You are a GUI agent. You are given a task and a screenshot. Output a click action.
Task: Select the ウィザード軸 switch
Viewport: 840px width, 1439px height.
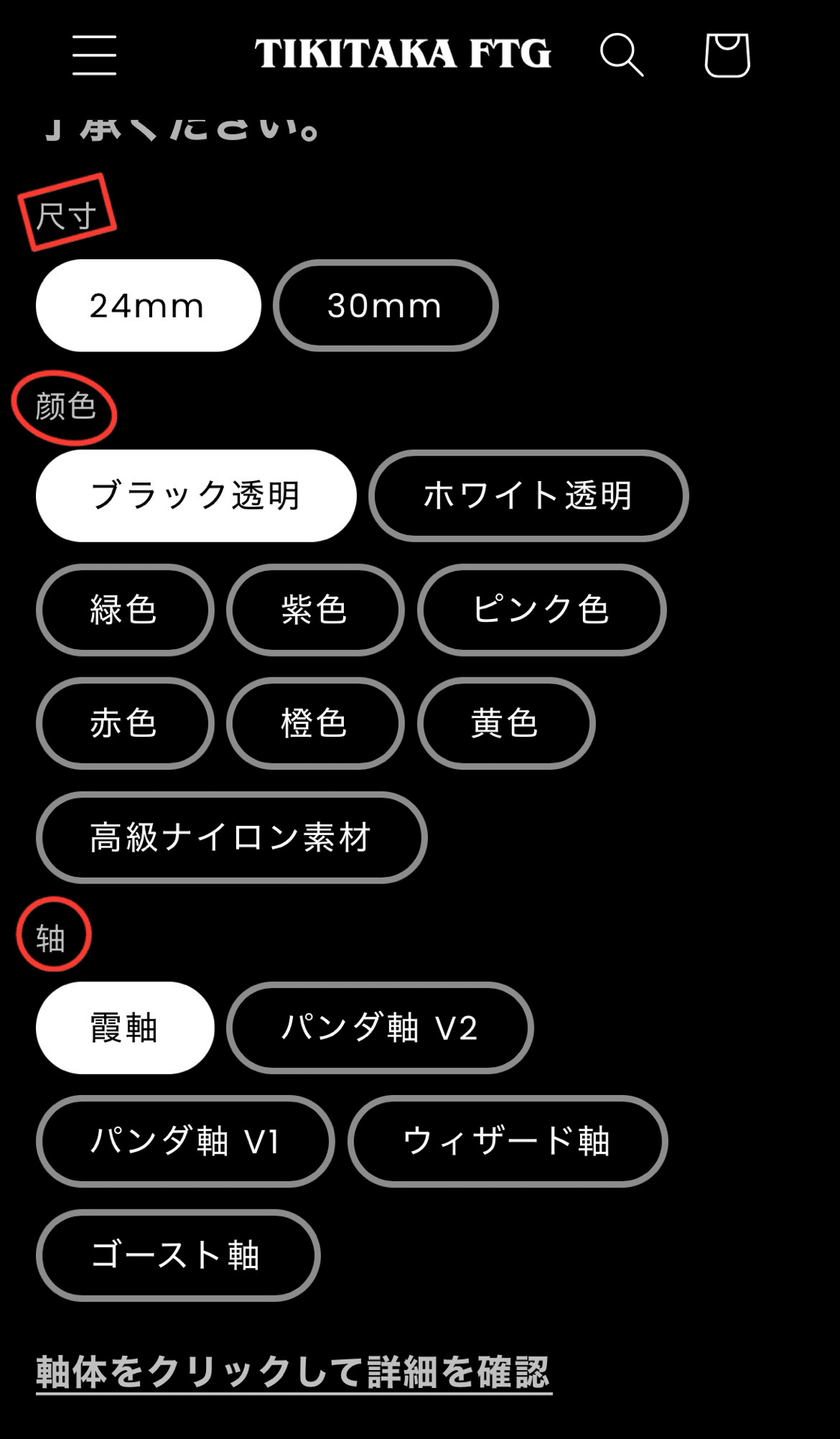pyautogui.click(x=507, y=1142)
